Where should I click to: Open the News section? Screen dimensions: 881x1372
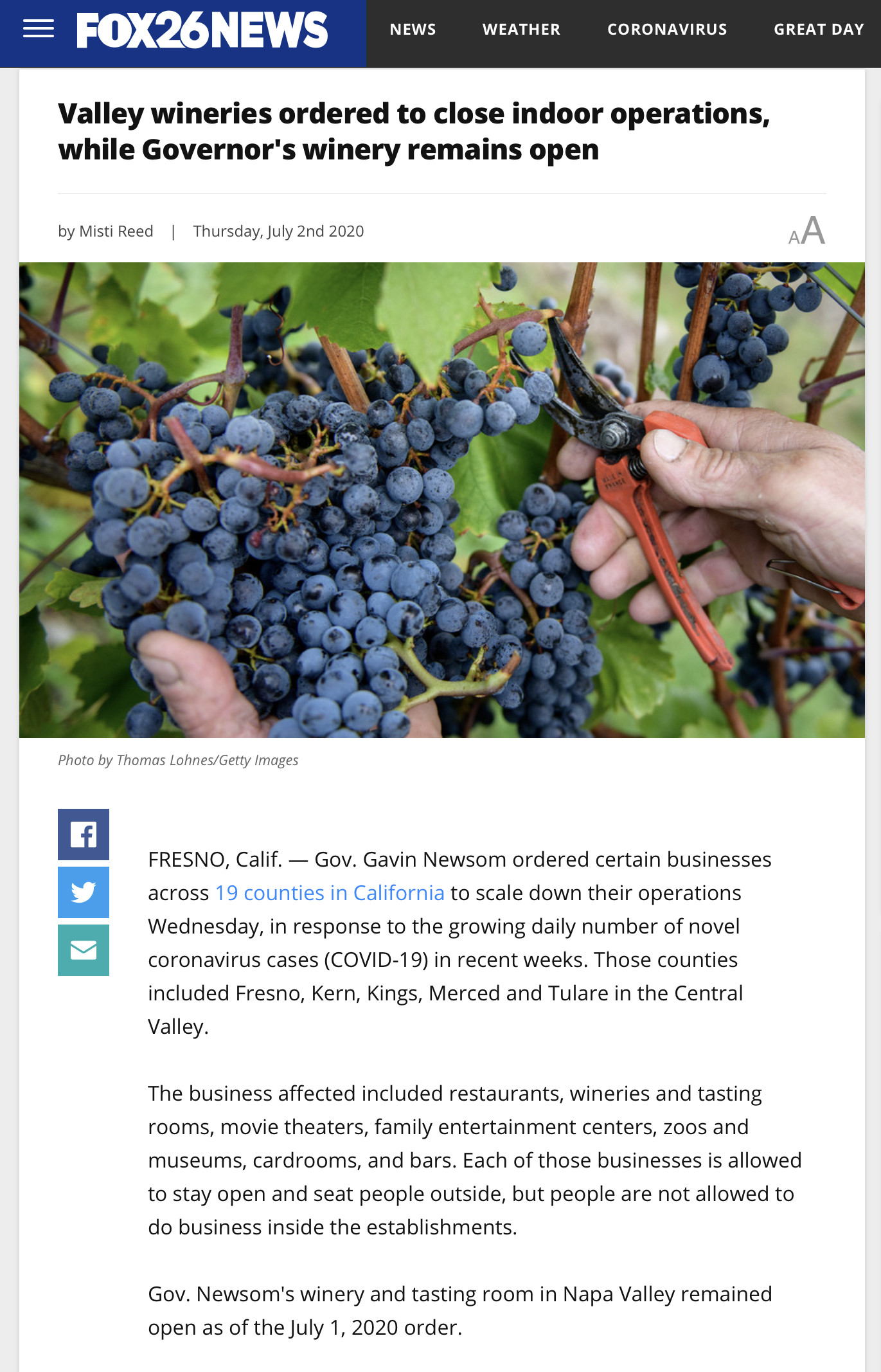pos(413,30)
